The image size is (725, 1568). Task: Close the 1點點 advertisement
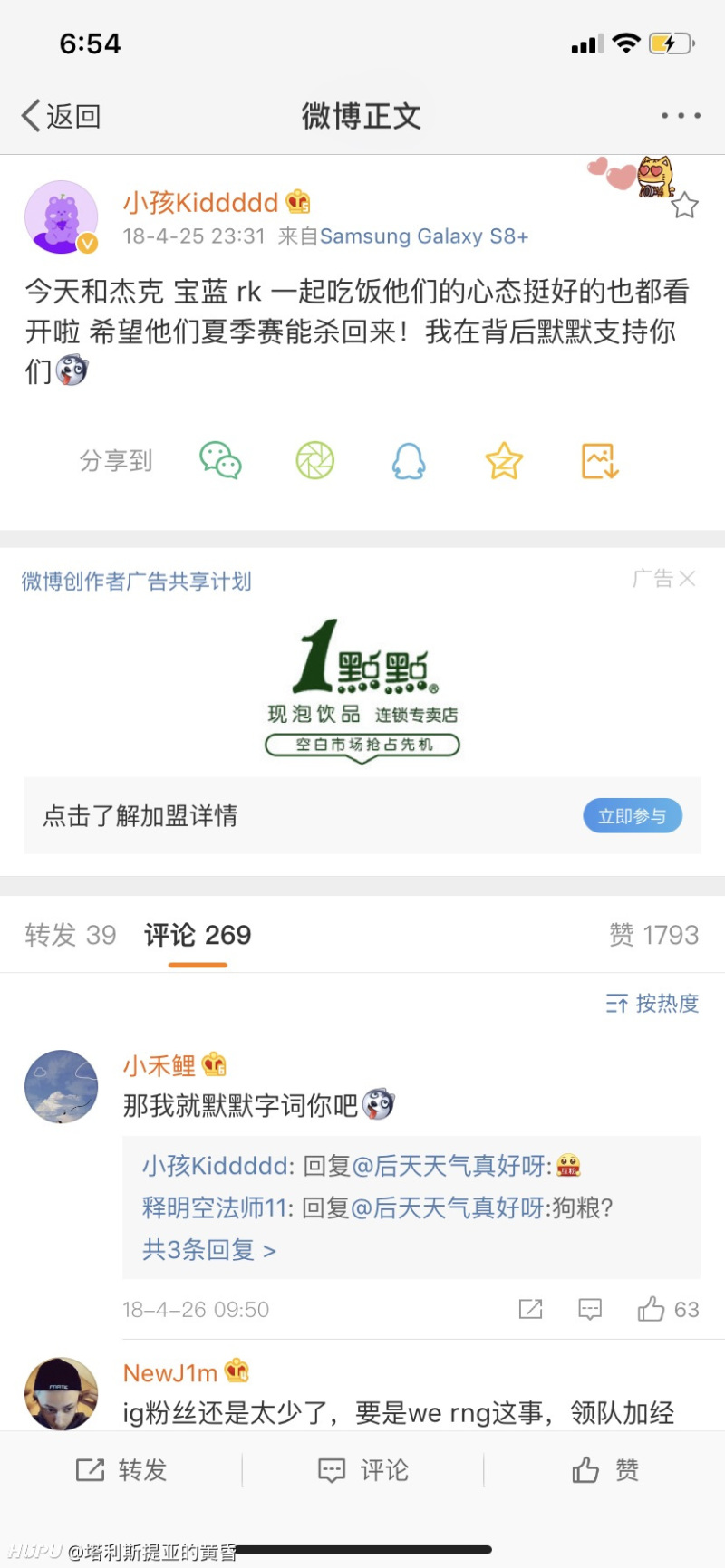tap(687, 579)
